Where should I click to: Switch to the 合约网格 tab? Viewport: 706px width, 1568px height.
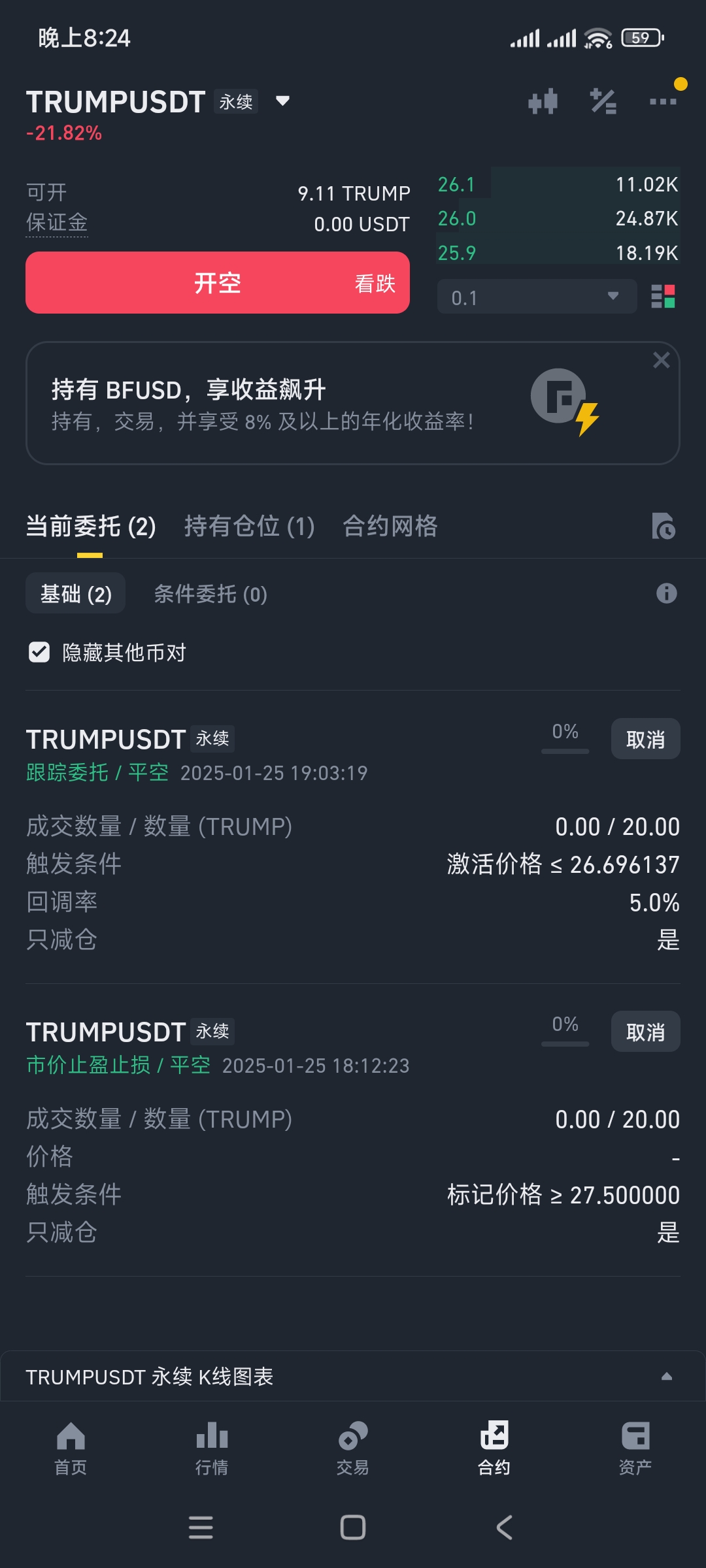click(390, 526)
